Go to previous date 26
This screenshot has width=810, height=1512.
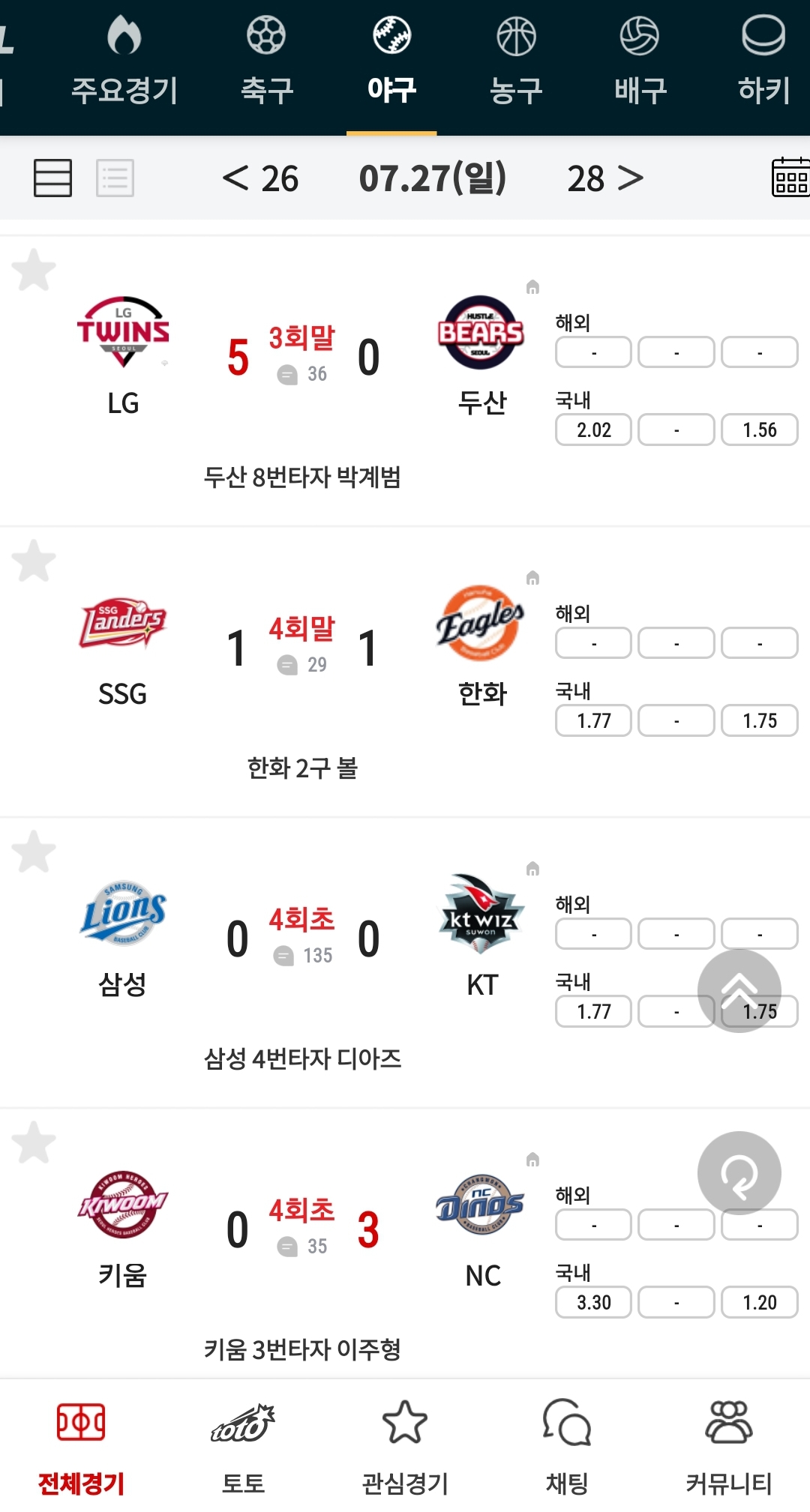(260, 178)
